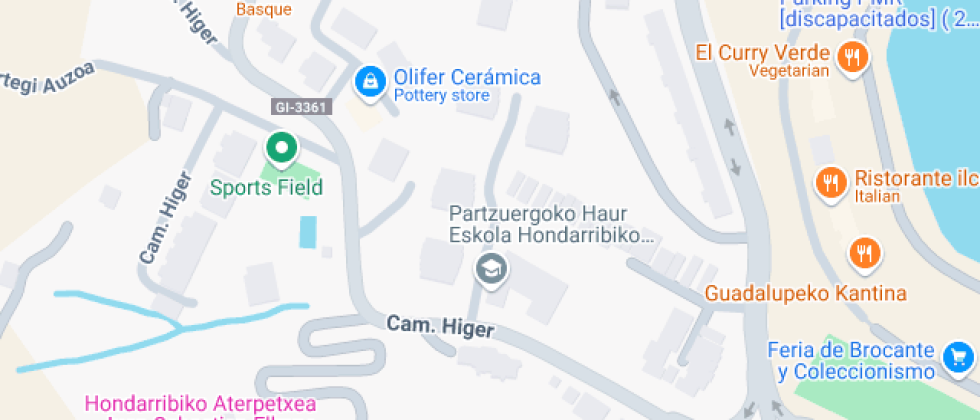Image resolution: width=980 pixels, height=420 pixels.
Task: Tap the Ristorante Italian restaurant pin
Action: [832, 184]
